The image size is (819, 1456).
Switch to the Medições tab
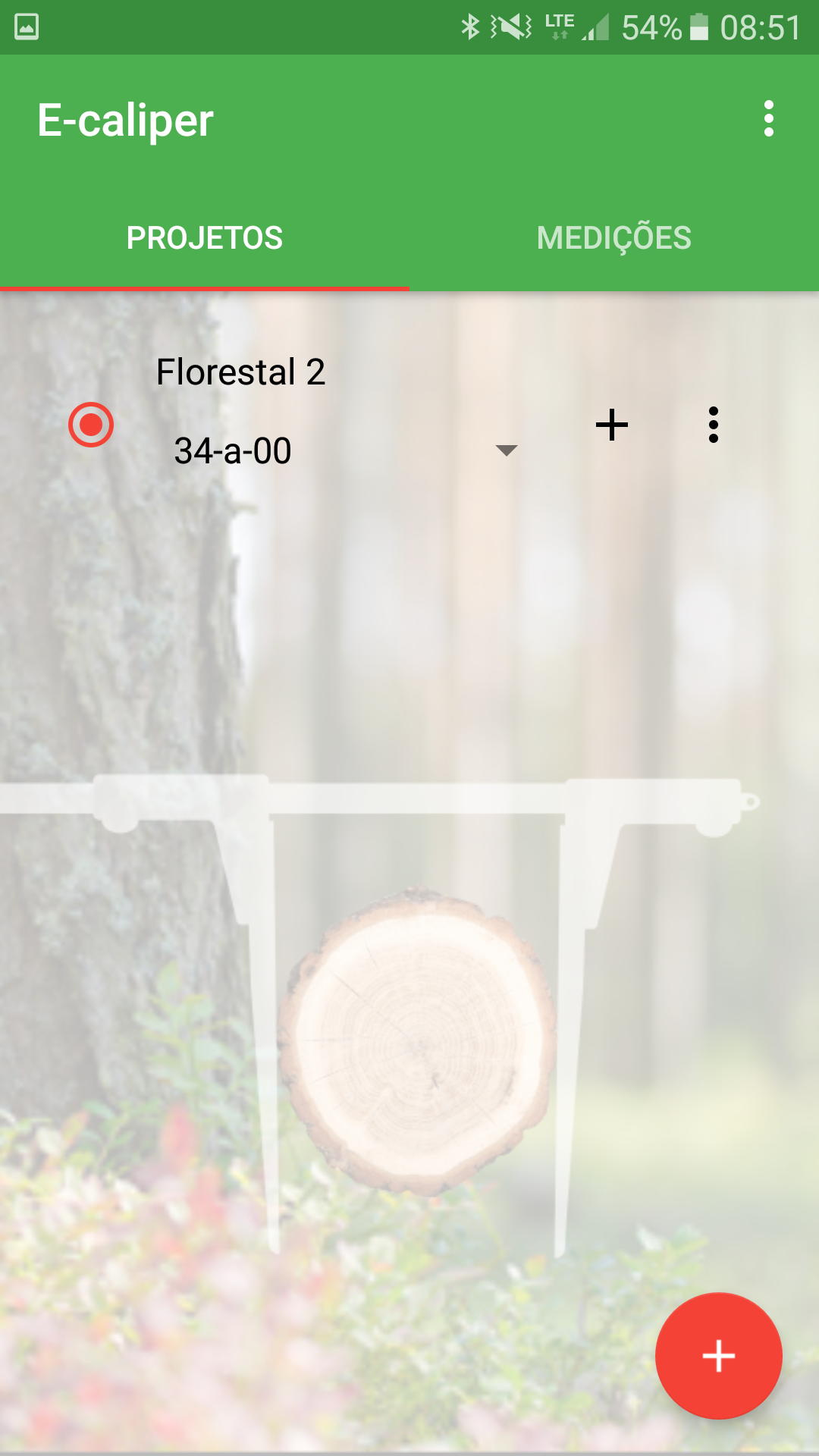coord(613,238)
